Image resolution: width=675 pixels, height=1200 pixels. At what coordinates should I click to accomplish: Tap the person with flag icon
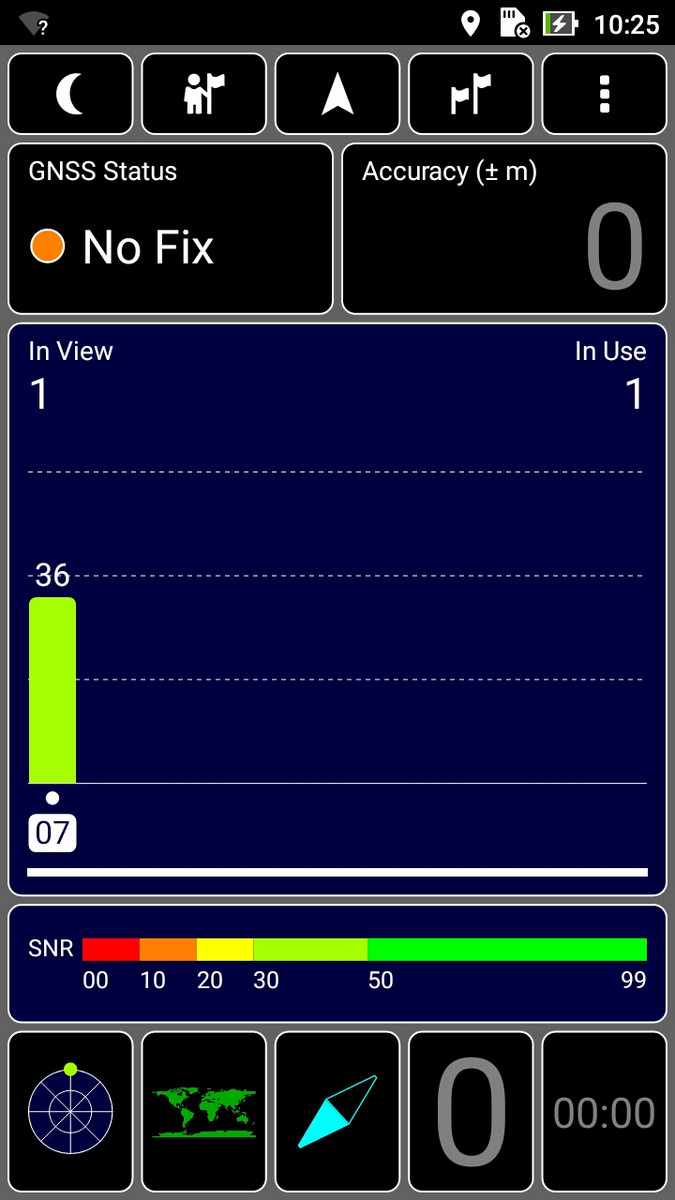[204, 94]
